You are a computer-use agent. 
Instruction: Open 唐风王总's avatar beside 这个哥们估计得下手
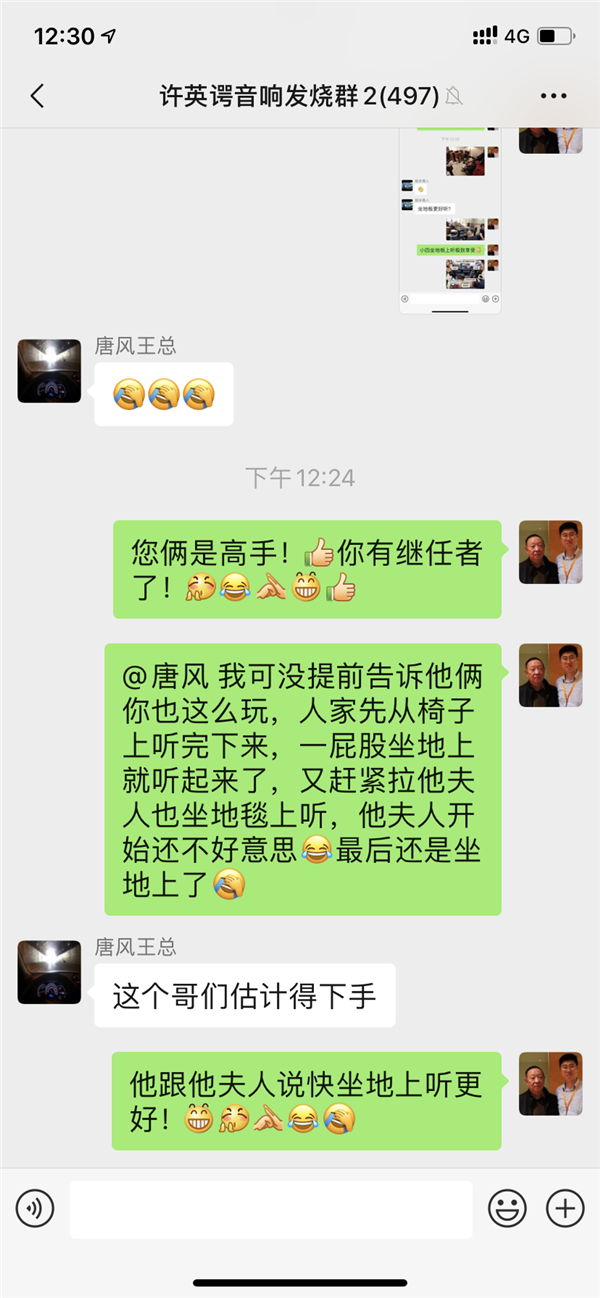pyautogui.click(x=49, y=972)
